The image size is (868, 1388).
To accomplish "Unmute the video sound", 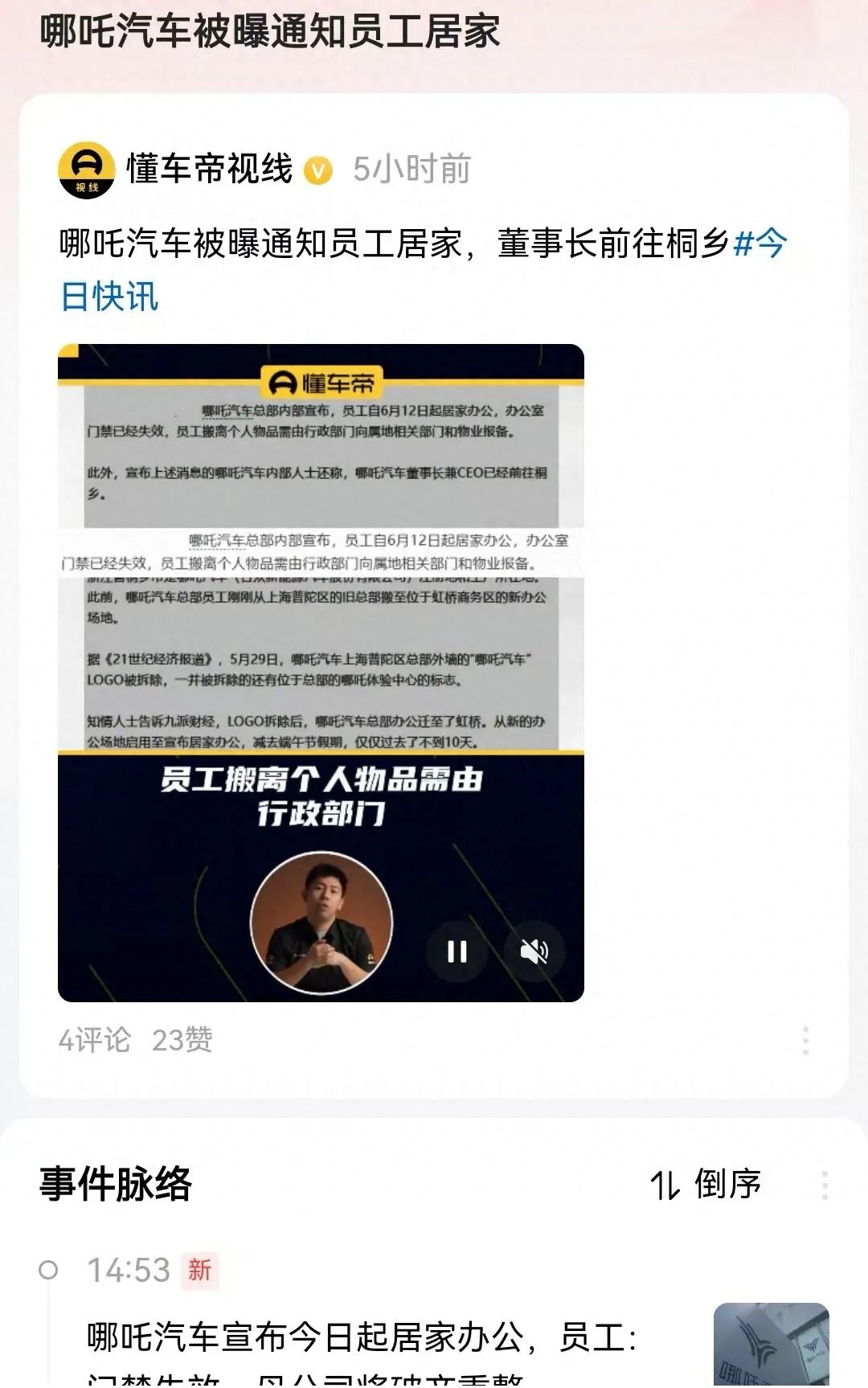I will pos(534,952).
